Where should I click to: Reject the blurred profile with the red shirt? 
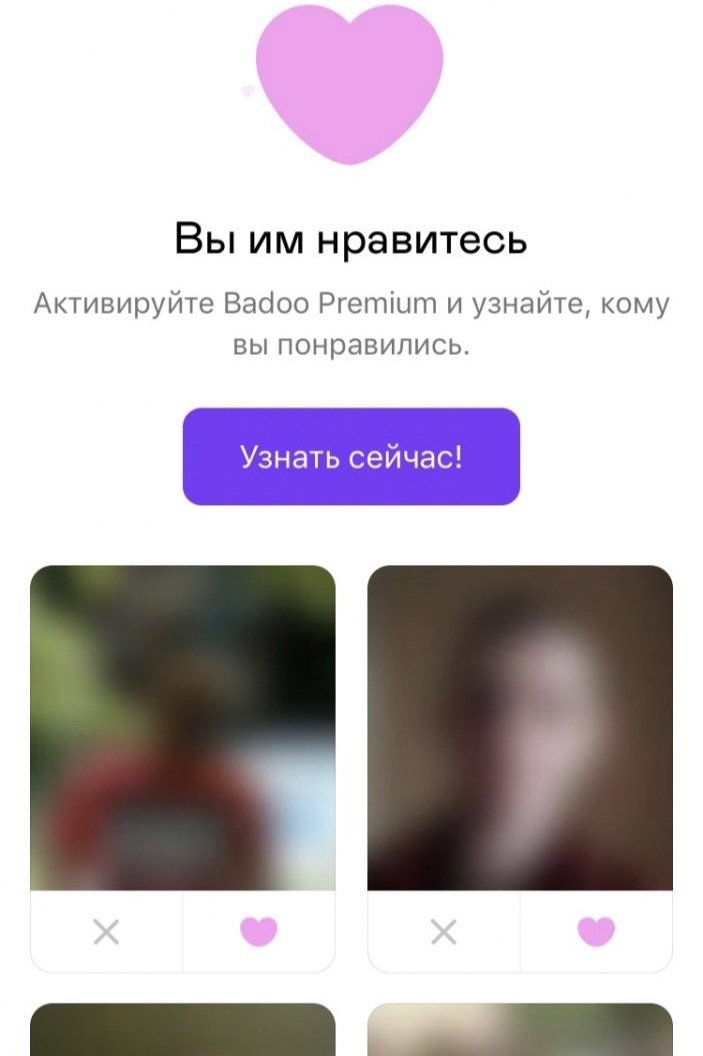click(106, 932)
